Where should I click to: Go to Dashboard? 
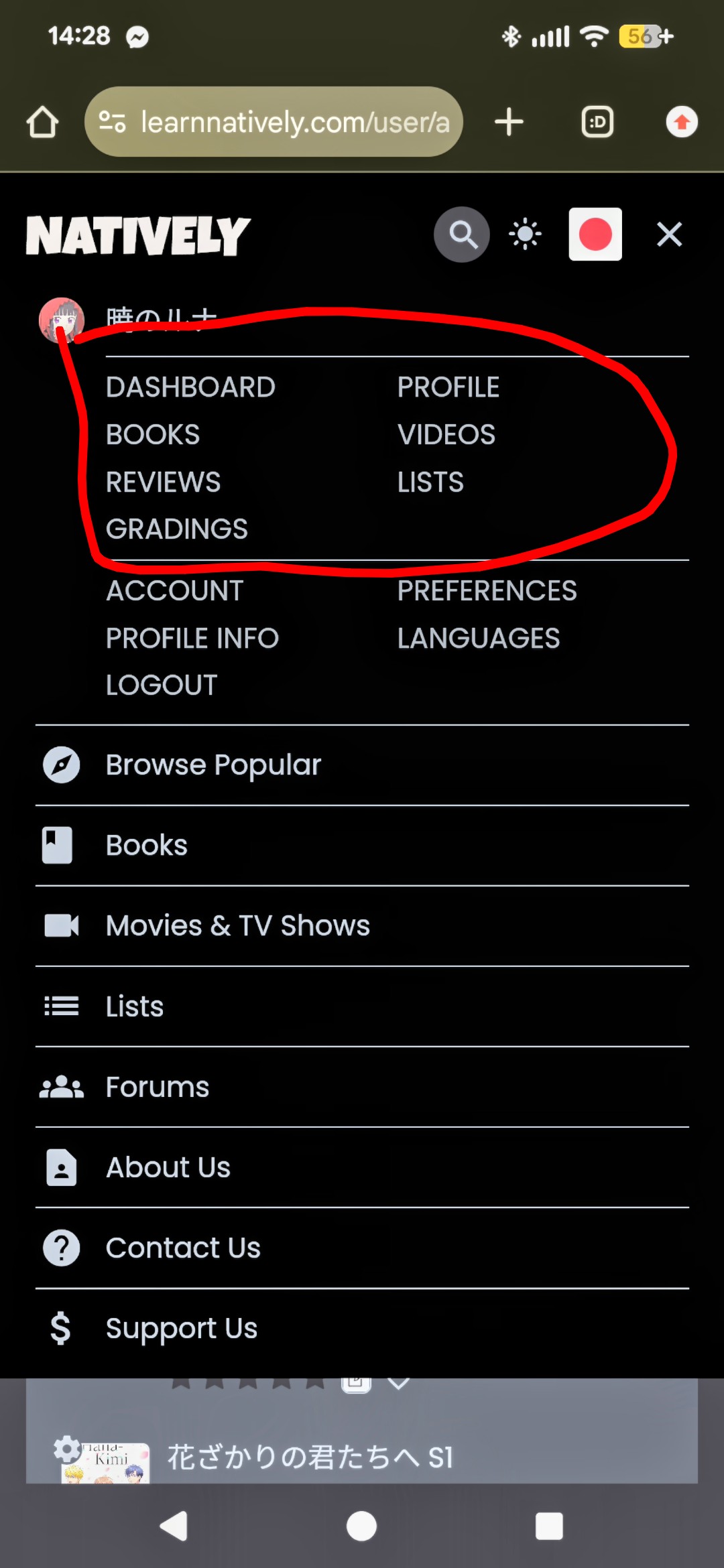pyautogui.click(x=190, y=387)
